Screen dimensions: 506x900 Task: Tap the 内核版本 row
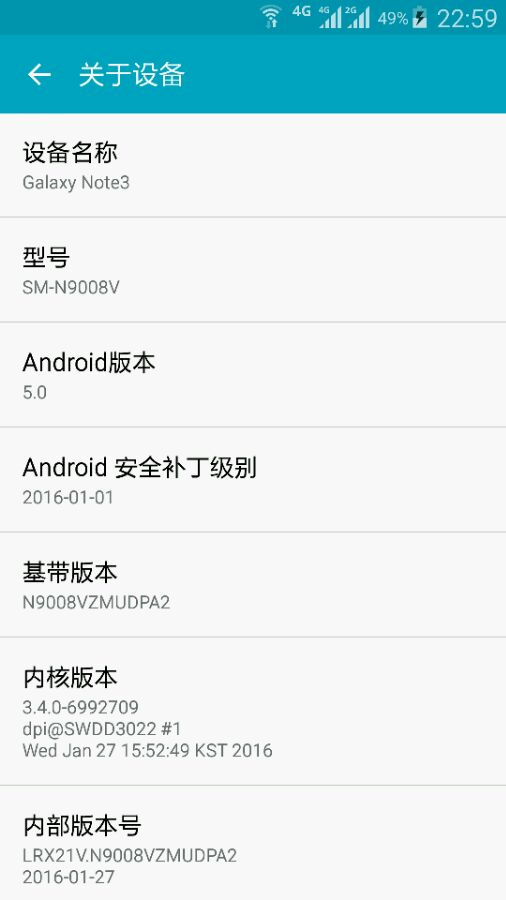tap(253, 711)
